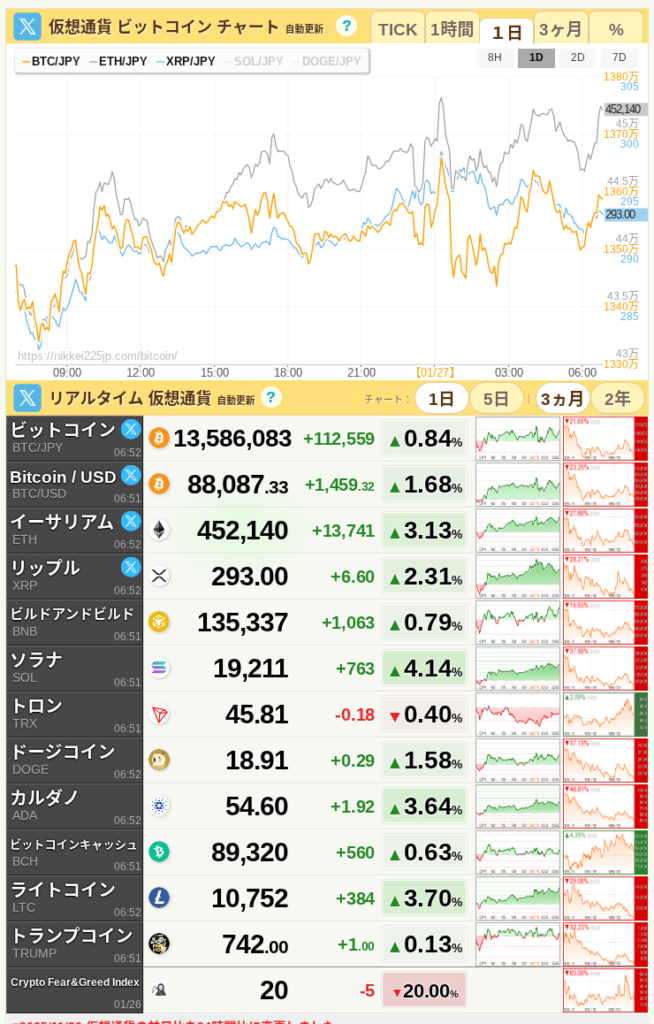Select 5日 mini-chart period
Screen dimensions: 654x1024
pyautogui.click(x=496, y=398)
